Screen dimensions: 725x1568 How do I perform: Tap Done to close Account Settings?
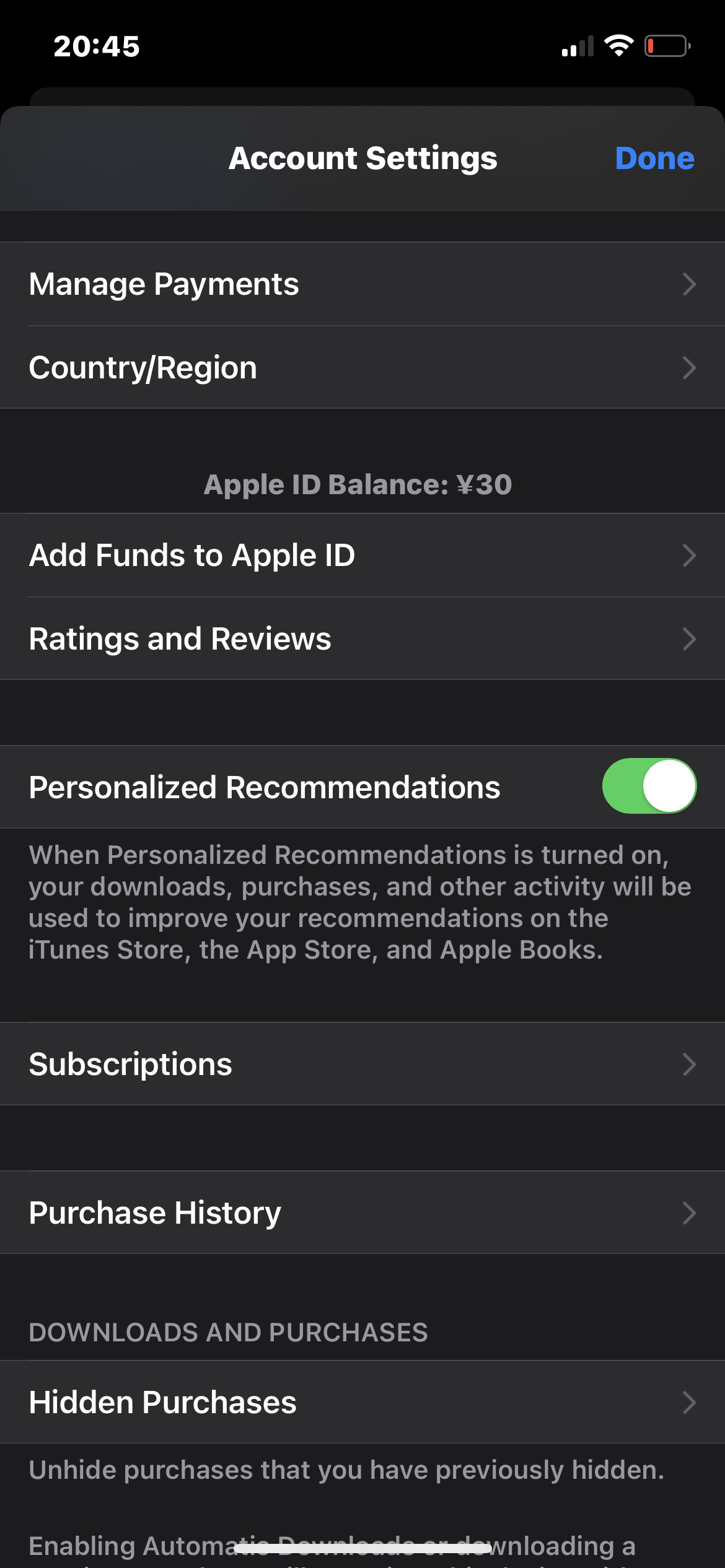(x=654, y=159)
